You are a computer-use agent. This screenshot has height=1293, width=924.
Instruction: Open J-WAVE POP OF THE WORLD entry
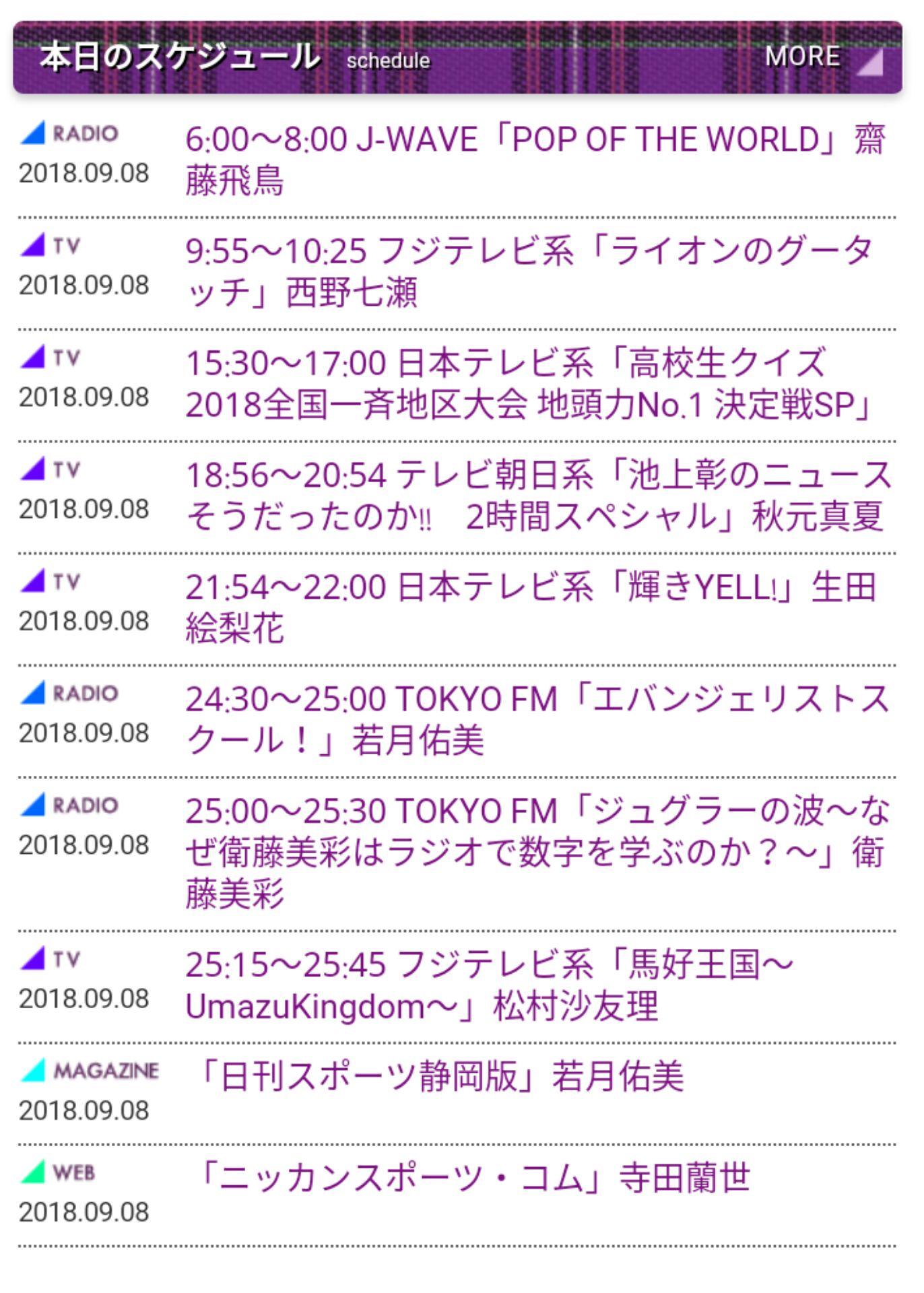[535, 160]
